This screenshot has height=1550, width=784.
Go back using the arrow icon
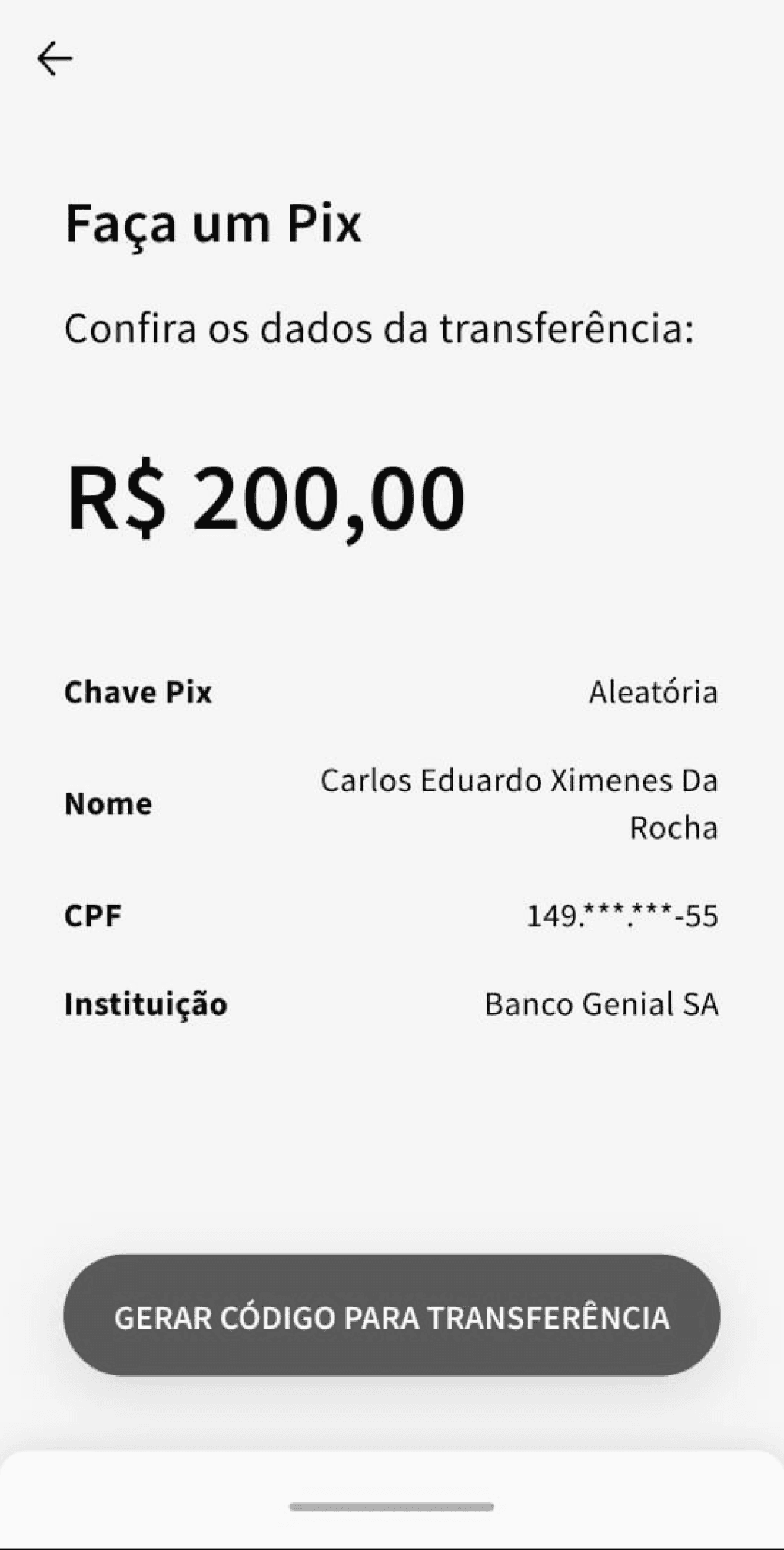(55, 59)
